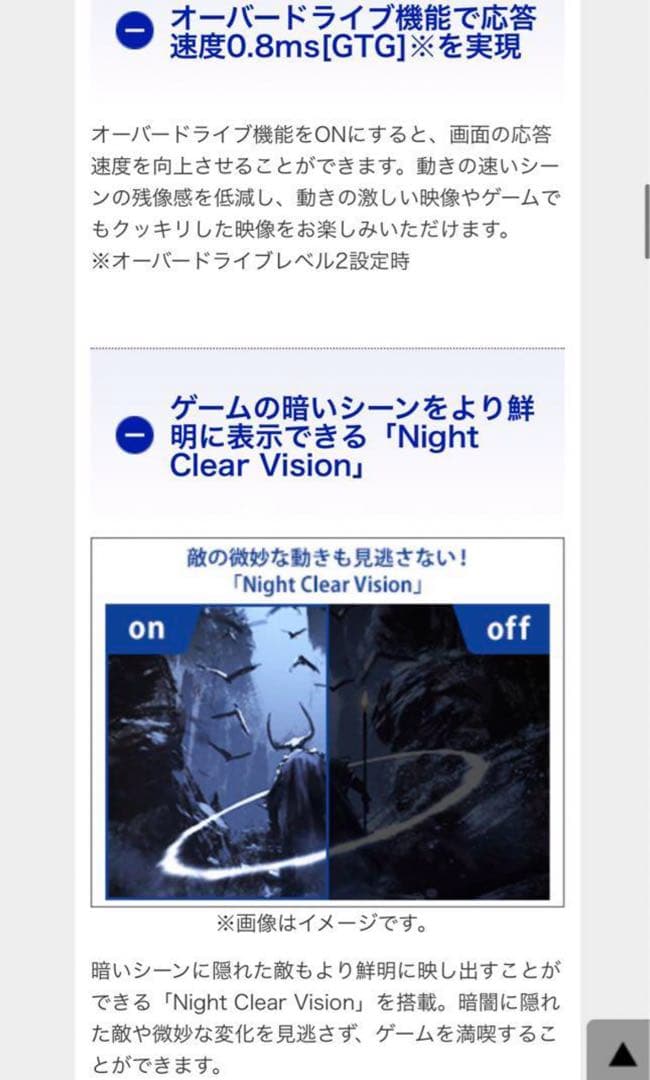Image resolution: width=650 pixels, height=1080 pixels.
Task: Collapse the Night Clear Vision section
Action: (x=135, y=436)
